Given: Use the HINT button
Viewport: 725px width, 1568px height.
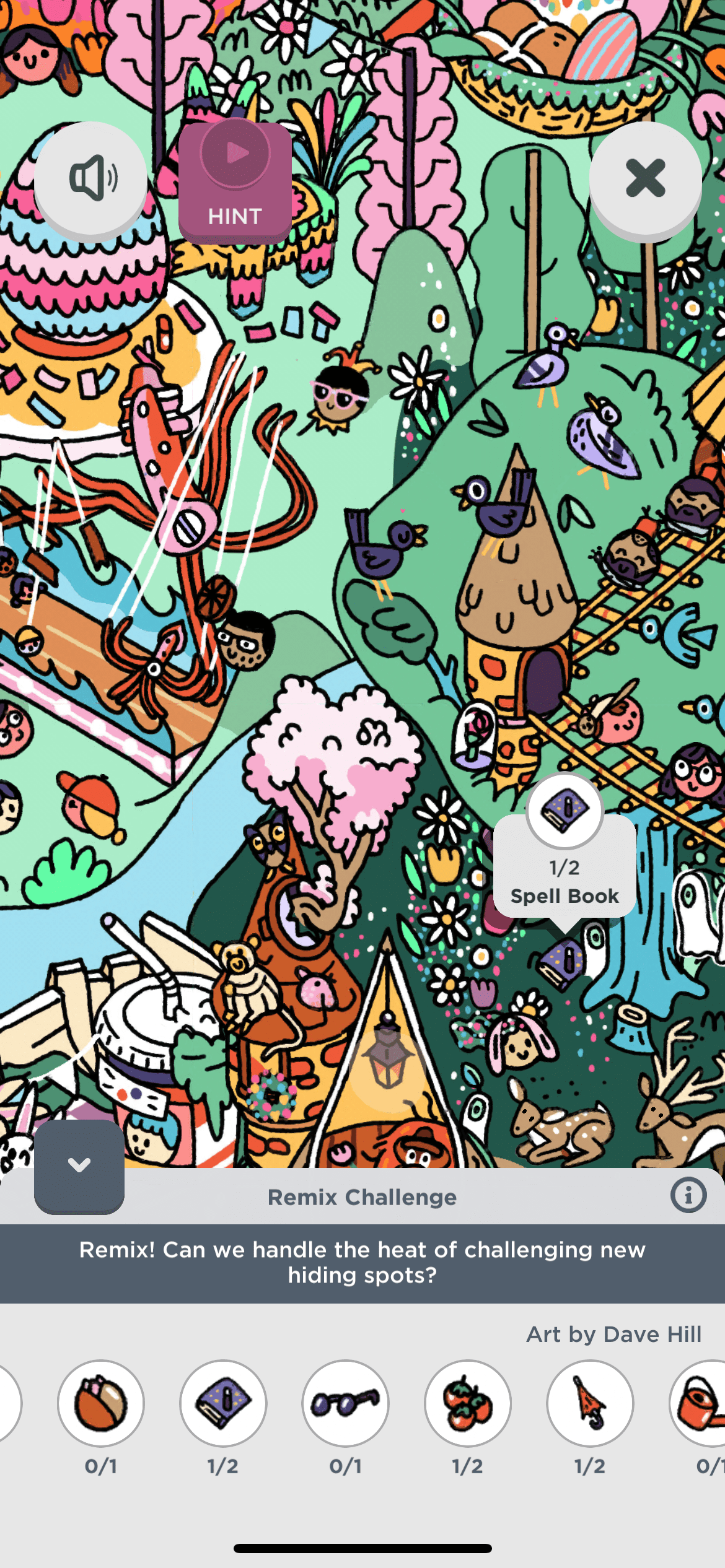Looking at the screenshot, I should (235, 181).
